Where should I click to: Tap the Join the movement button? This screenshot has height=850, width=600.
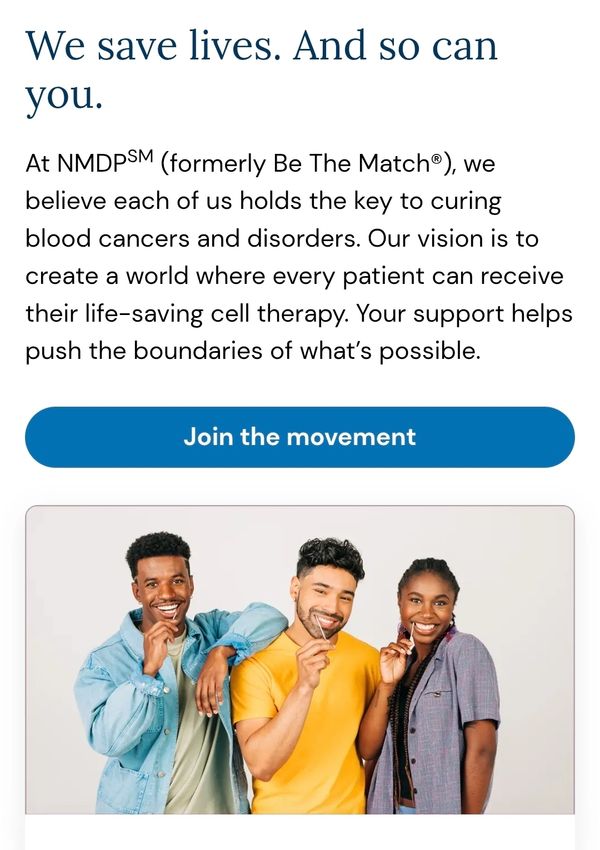300,437
